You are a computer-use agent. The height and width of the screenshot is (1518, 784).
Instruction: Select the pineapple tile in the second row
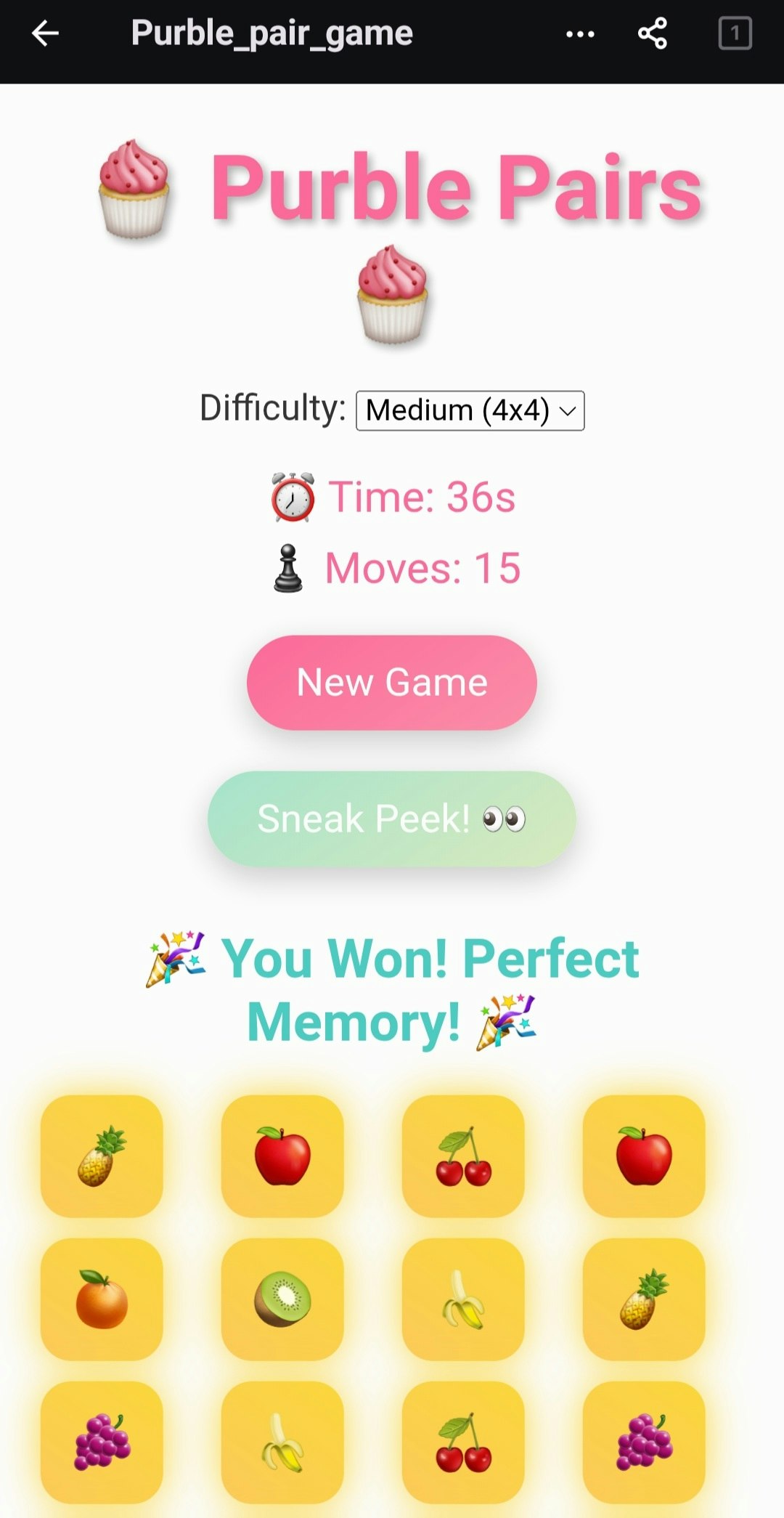point(645,1300)
